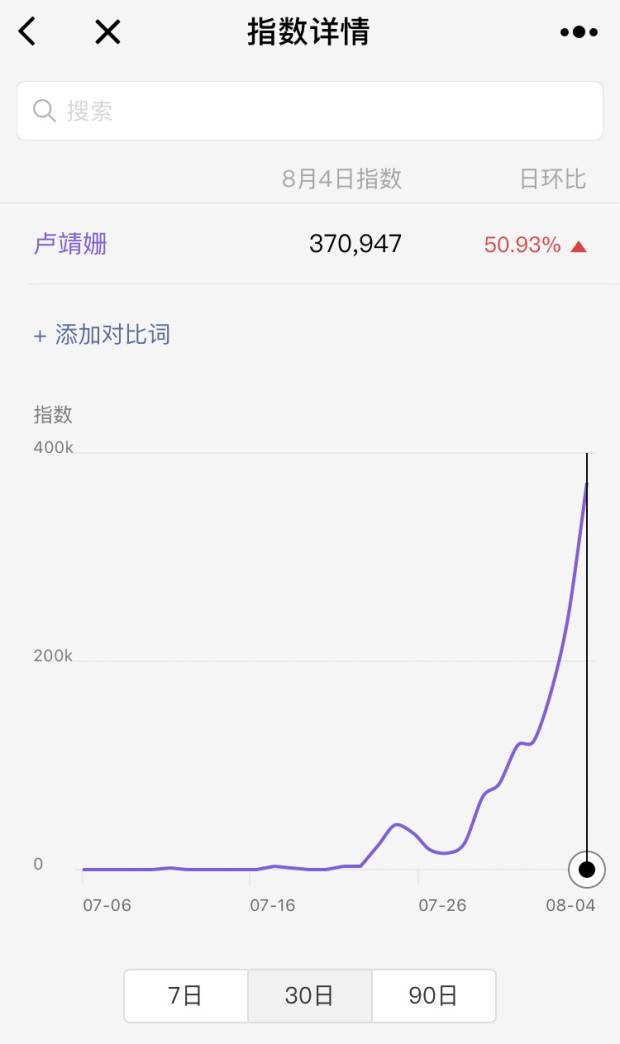Switch chart range to 7日
620x1044 pixels.
(186, 995)
